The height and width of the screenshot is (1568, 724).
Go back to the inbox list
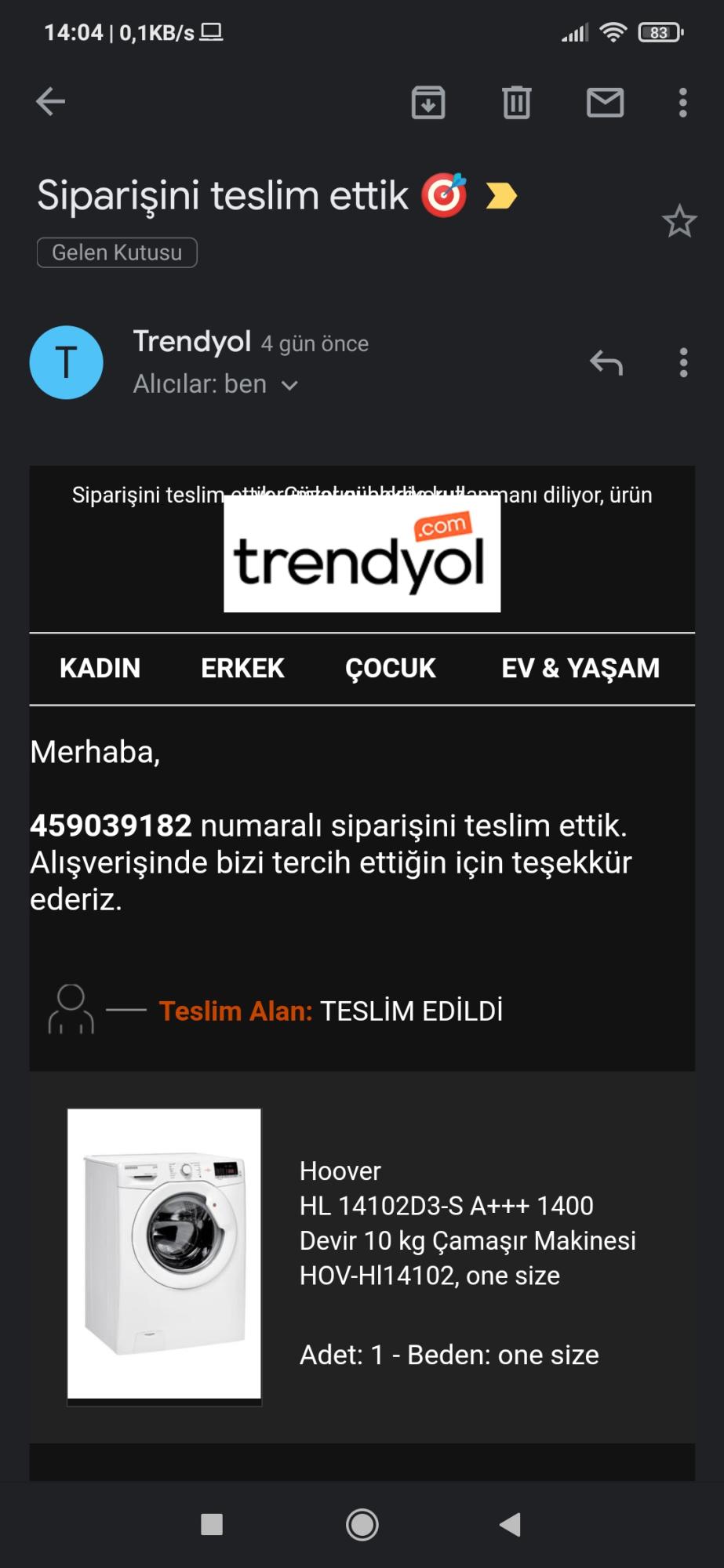click(x=51, y=102)
